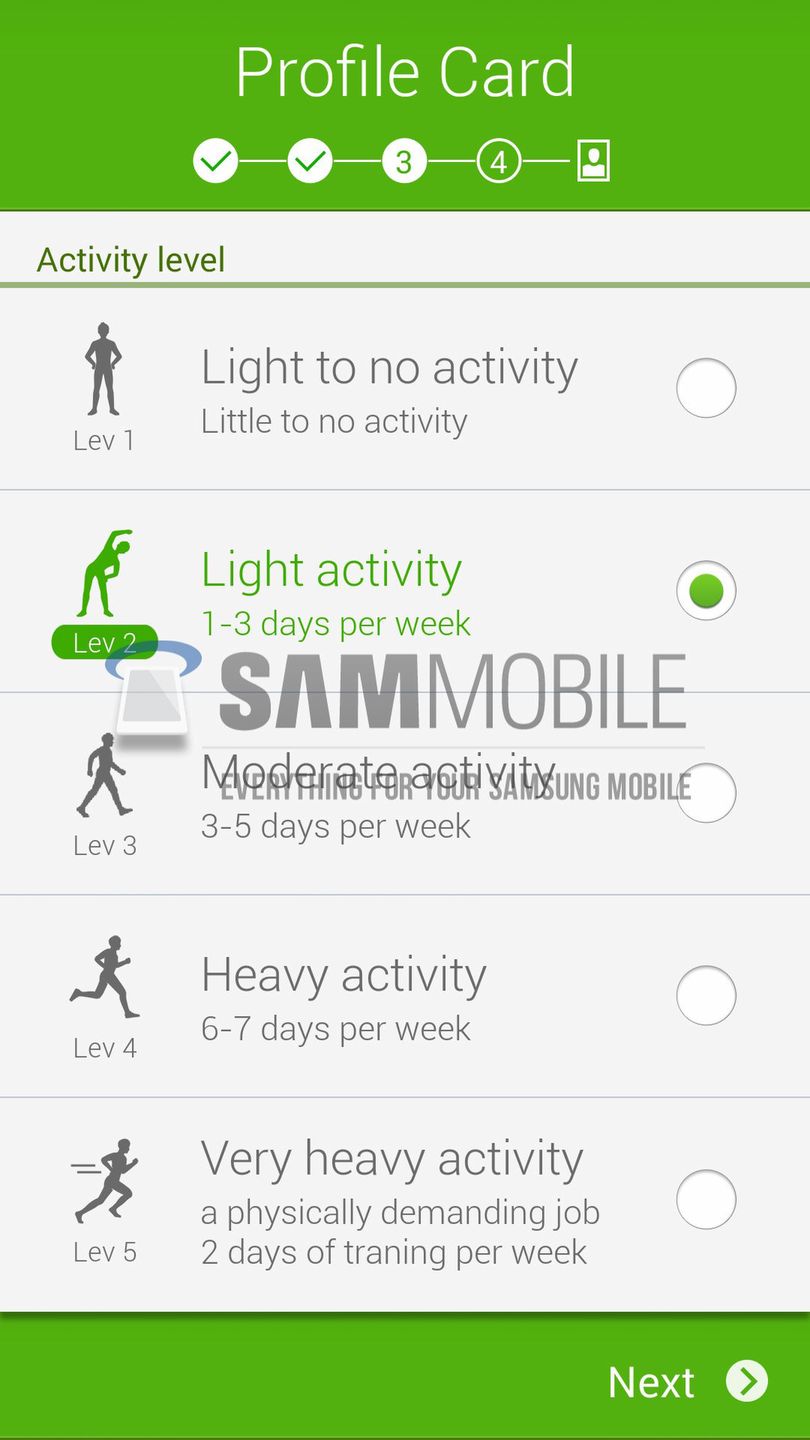Select the Lev 1 standing person icon
Screen dimensions: 810x1440
point(104,370)
